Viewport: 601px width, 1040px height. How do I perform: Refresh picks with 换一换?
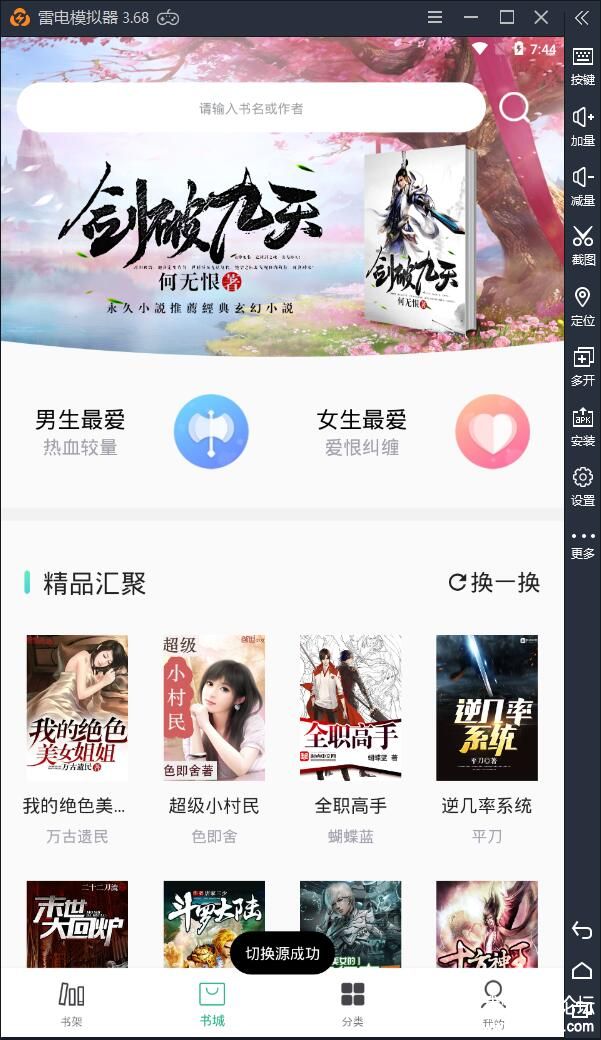point(494,582)
